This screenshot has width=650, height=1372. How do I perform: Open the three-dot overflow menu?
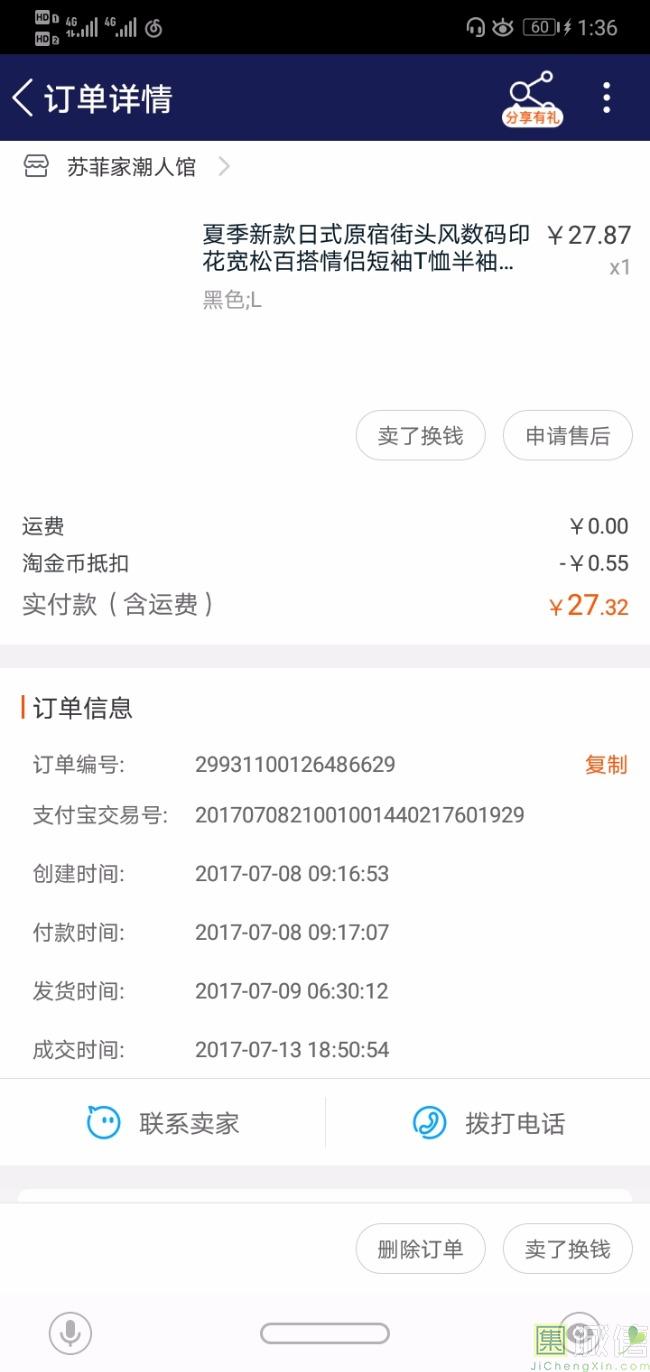(x=606, y=98)
